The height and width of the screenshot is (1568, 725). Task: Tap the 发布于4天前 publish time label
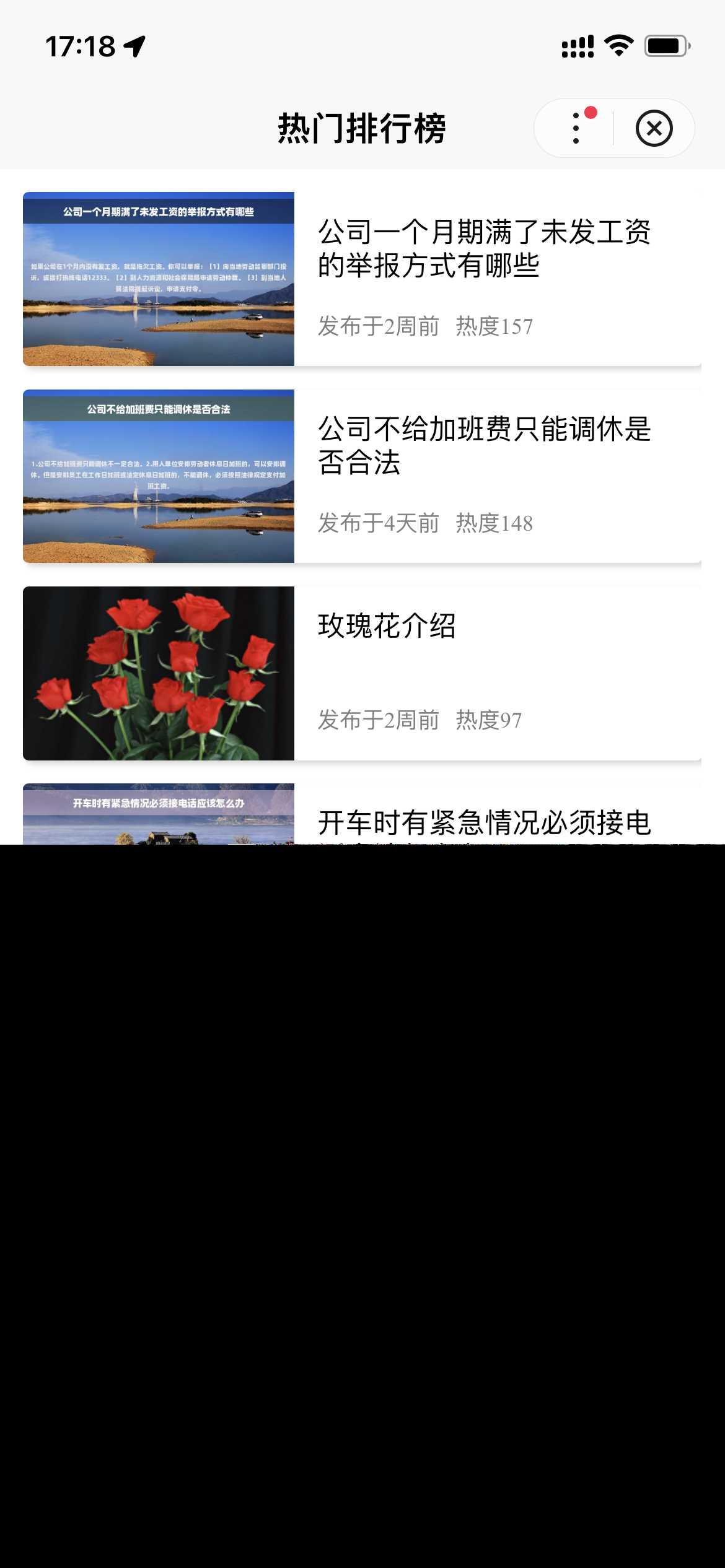point(378,523)
